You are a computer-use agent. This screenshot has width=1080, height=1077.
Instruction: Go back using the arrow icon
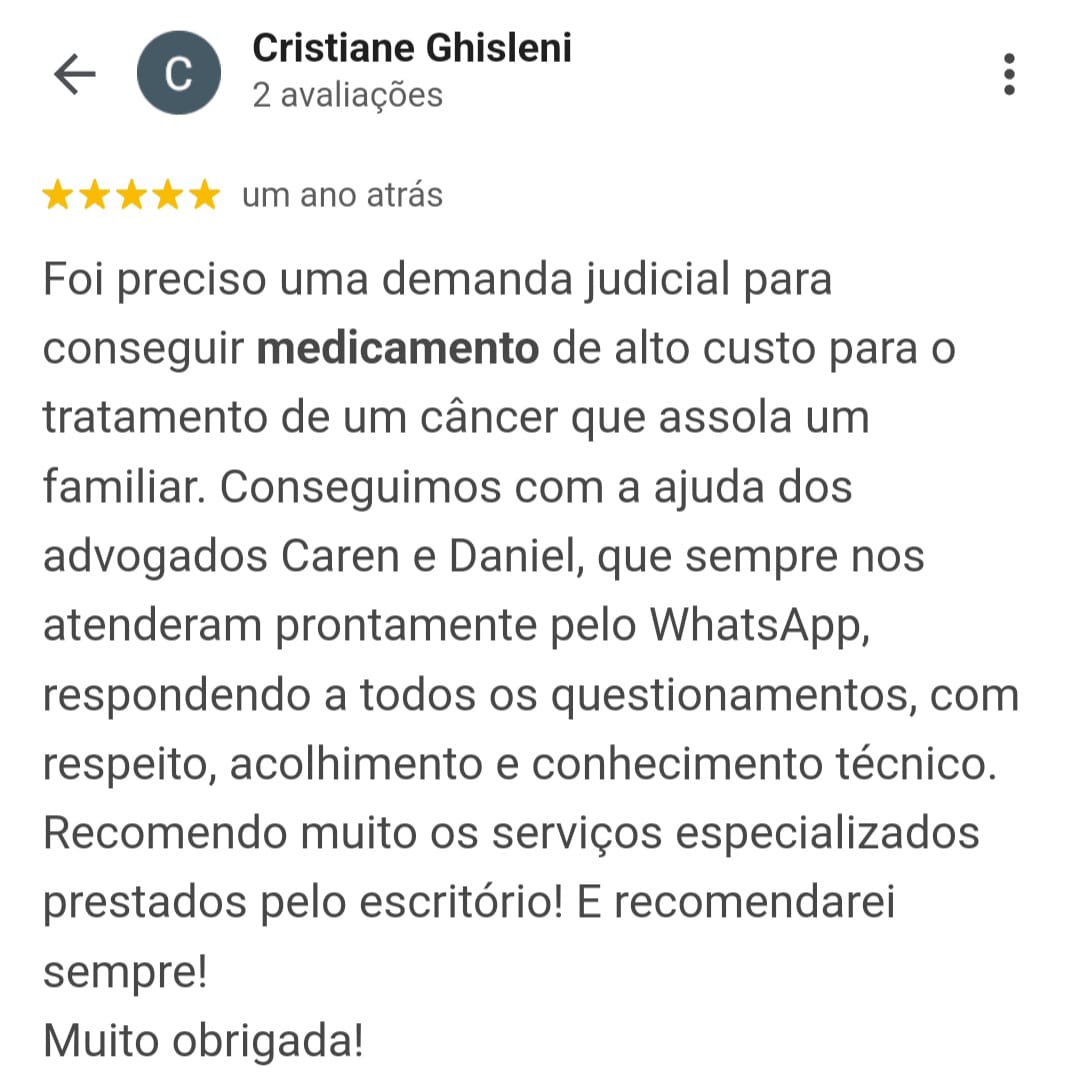pyautogui.click(x=74, y=74)
